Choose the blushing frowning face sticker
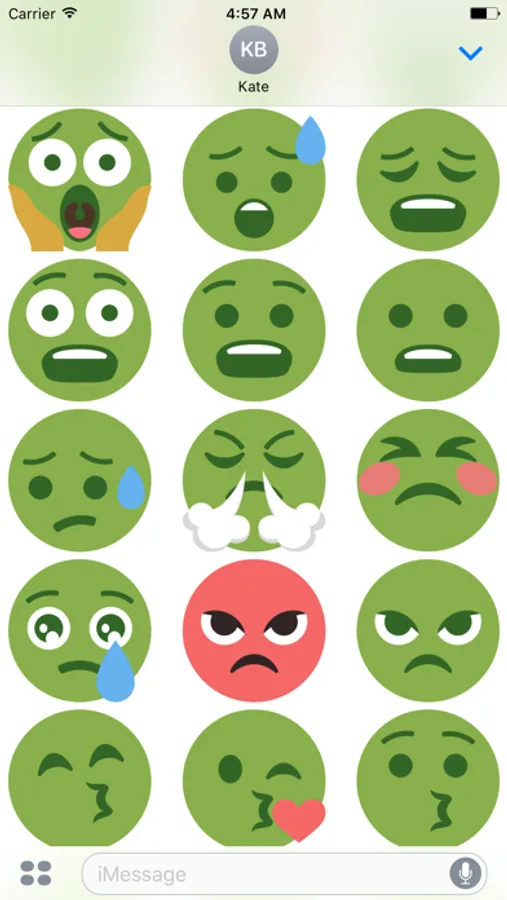Viewport: 507px width, 900px height. click(x=428, y=480)
